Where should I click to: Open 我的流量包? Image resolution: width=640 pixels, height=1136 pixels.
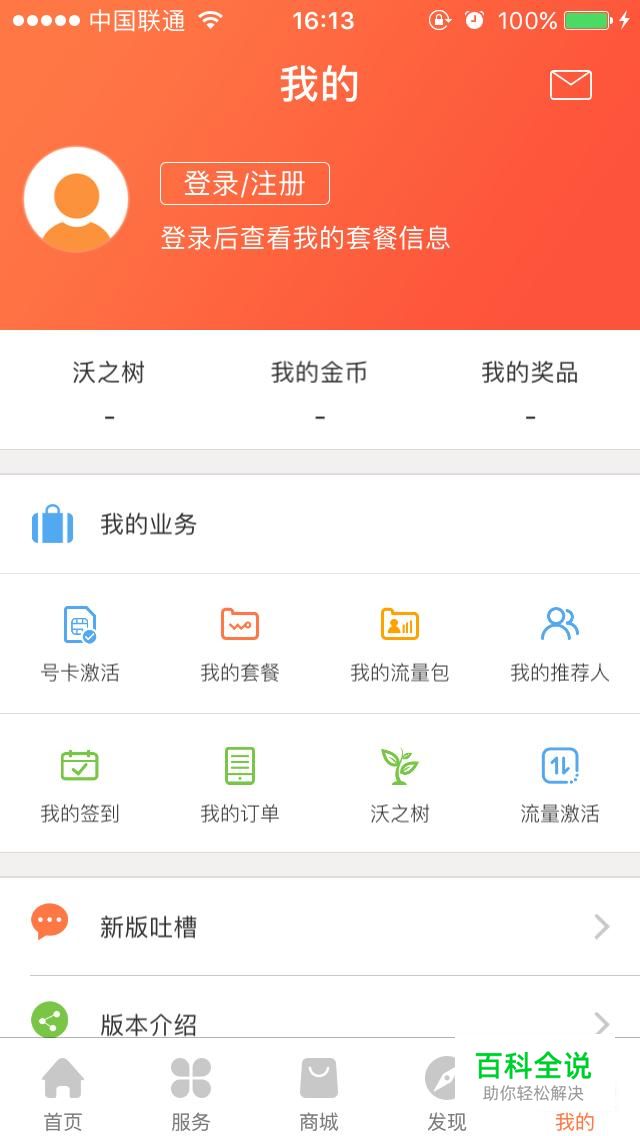pos(400,644)
